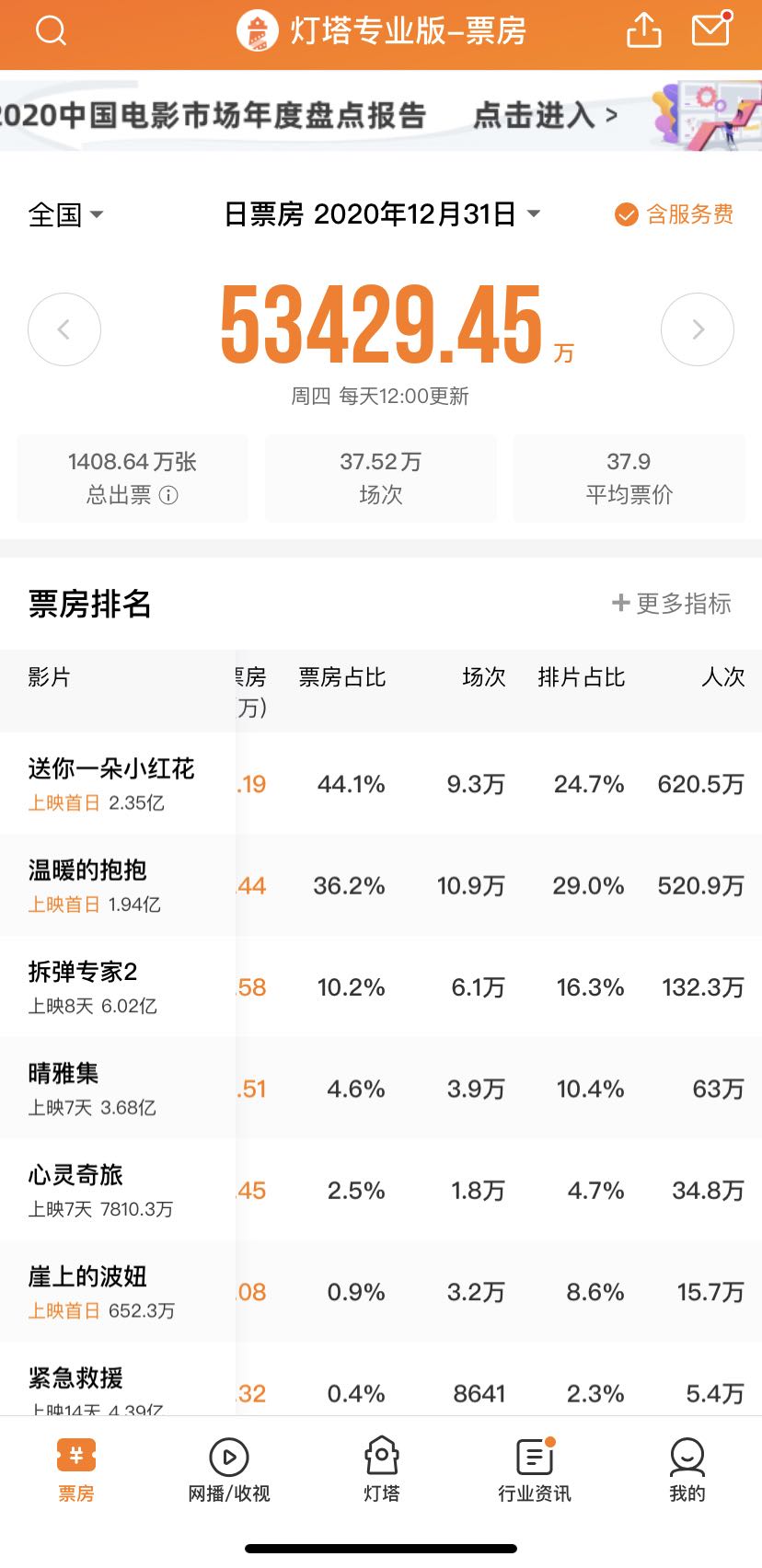
Task: Switch to the 网播/收视 tab
Action: click(x=228, y=1470)
